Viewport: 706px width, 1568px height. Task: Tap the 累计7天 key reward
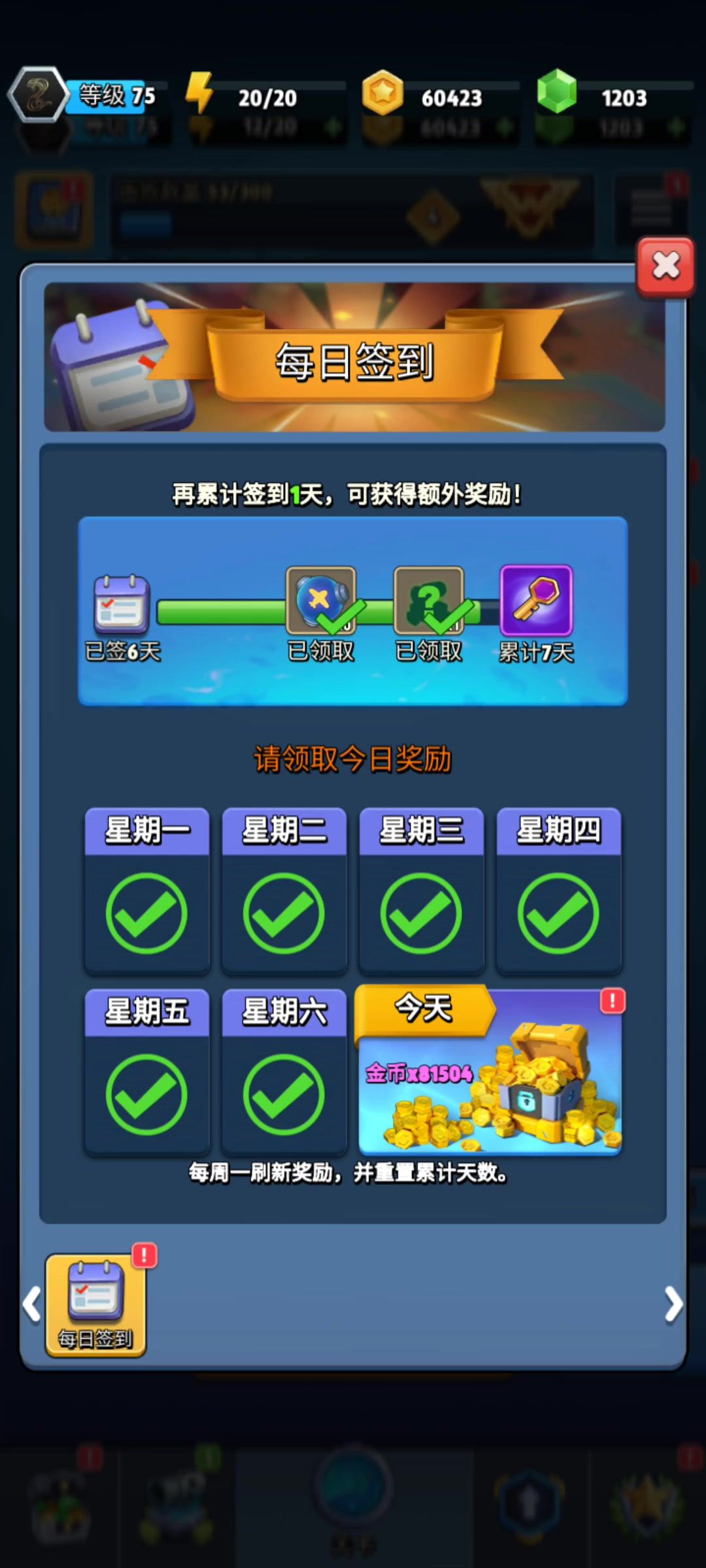pos(536,601)
